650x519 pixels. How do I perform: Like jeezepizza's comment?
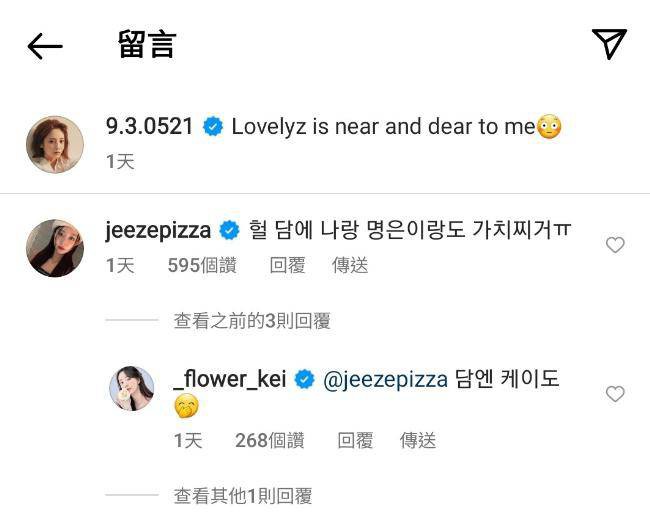click(x=615, y=245)
